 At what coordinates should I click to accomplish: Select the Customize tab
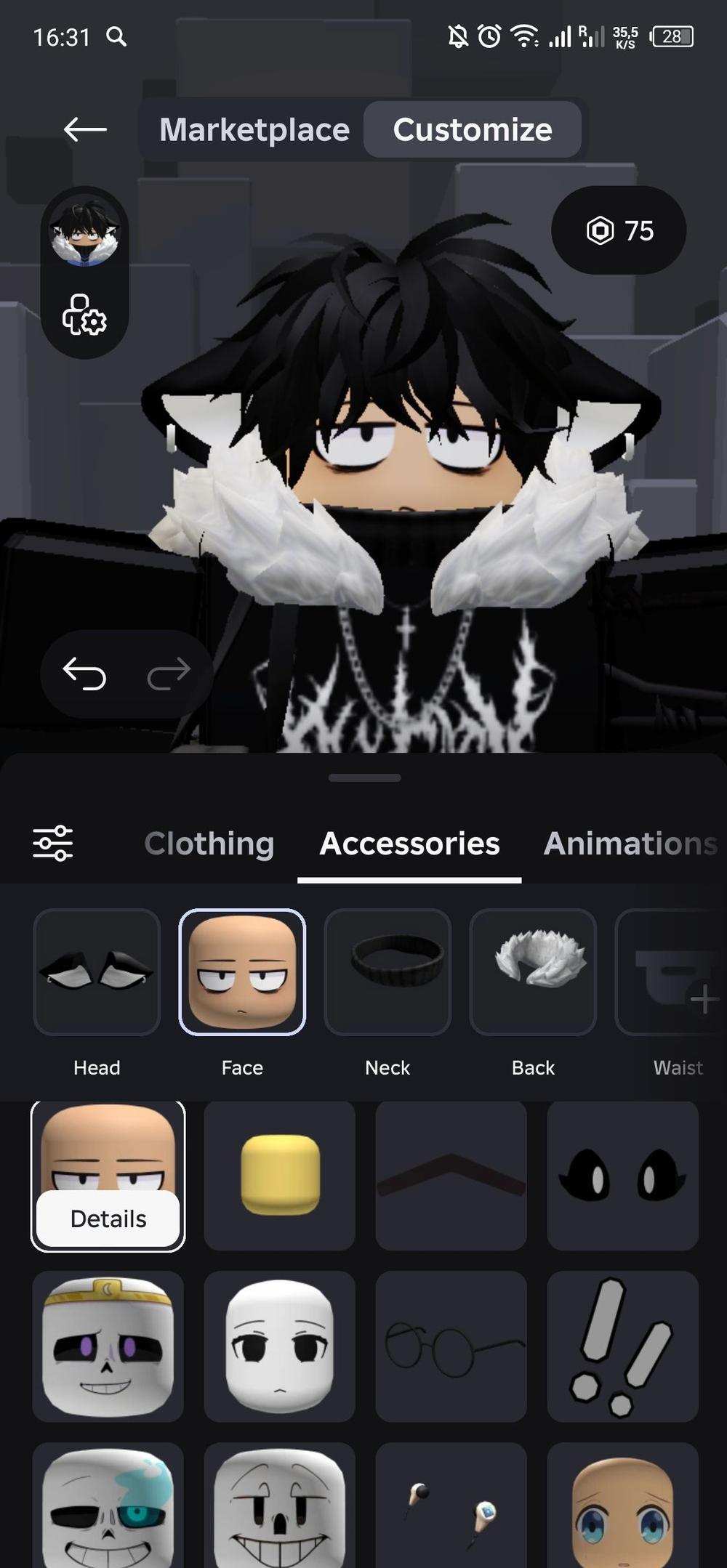pyautogui.click(x=473, y=130)
